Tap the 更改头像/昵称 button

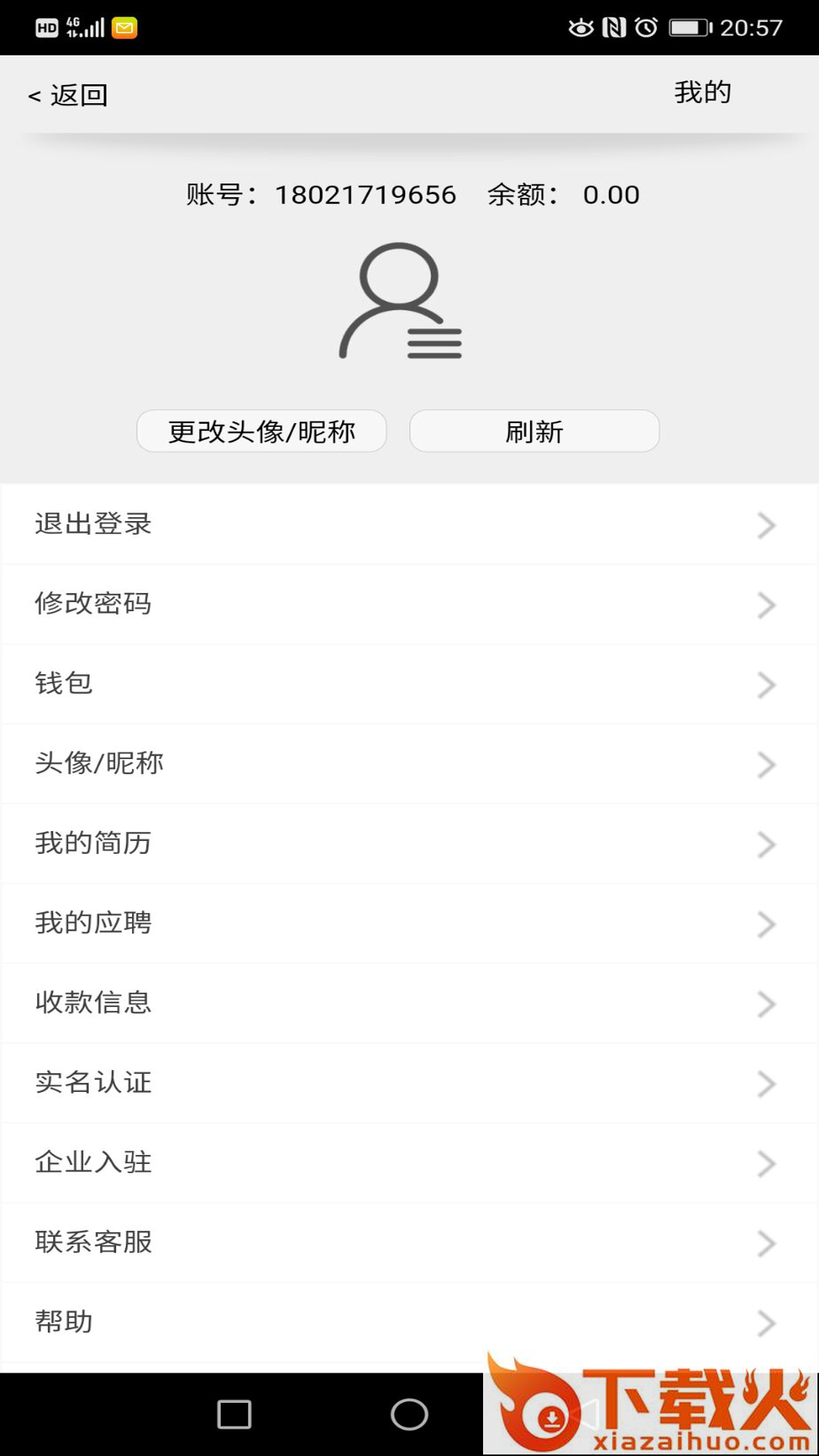(x=262, y=431)
